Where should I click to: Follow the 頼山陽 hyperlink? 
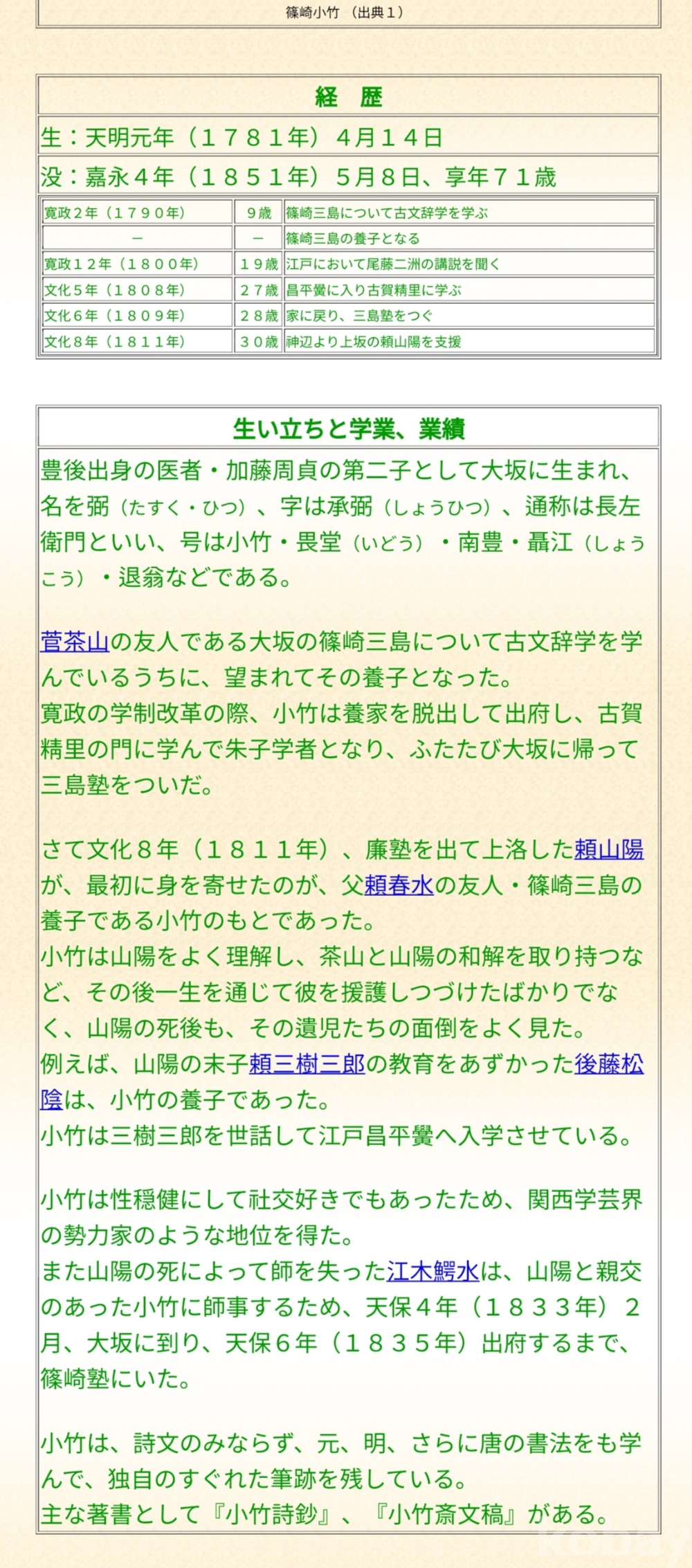(609, 849)
